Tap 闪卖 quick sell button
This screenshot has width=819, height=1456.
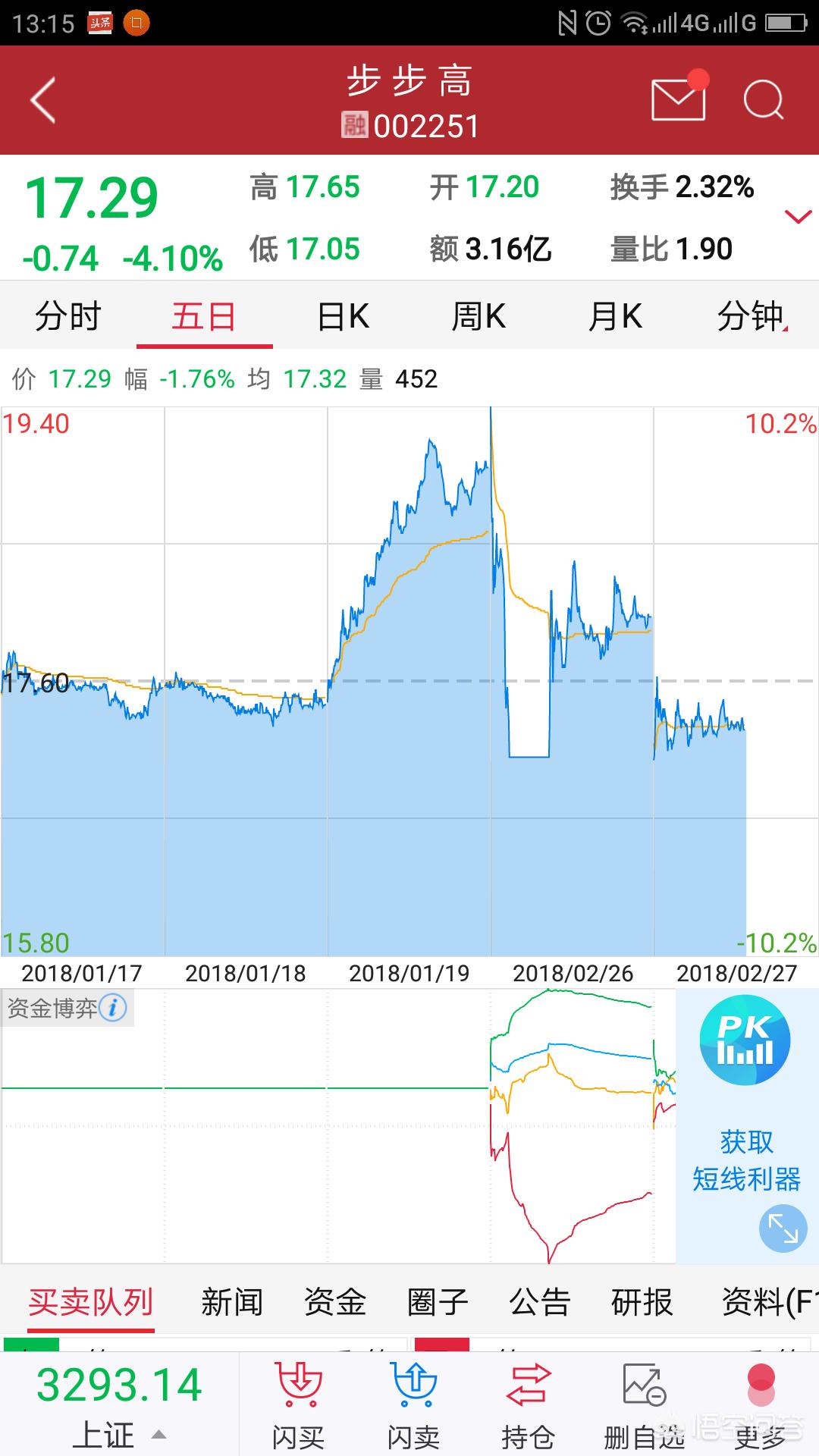coord(413,1404)
